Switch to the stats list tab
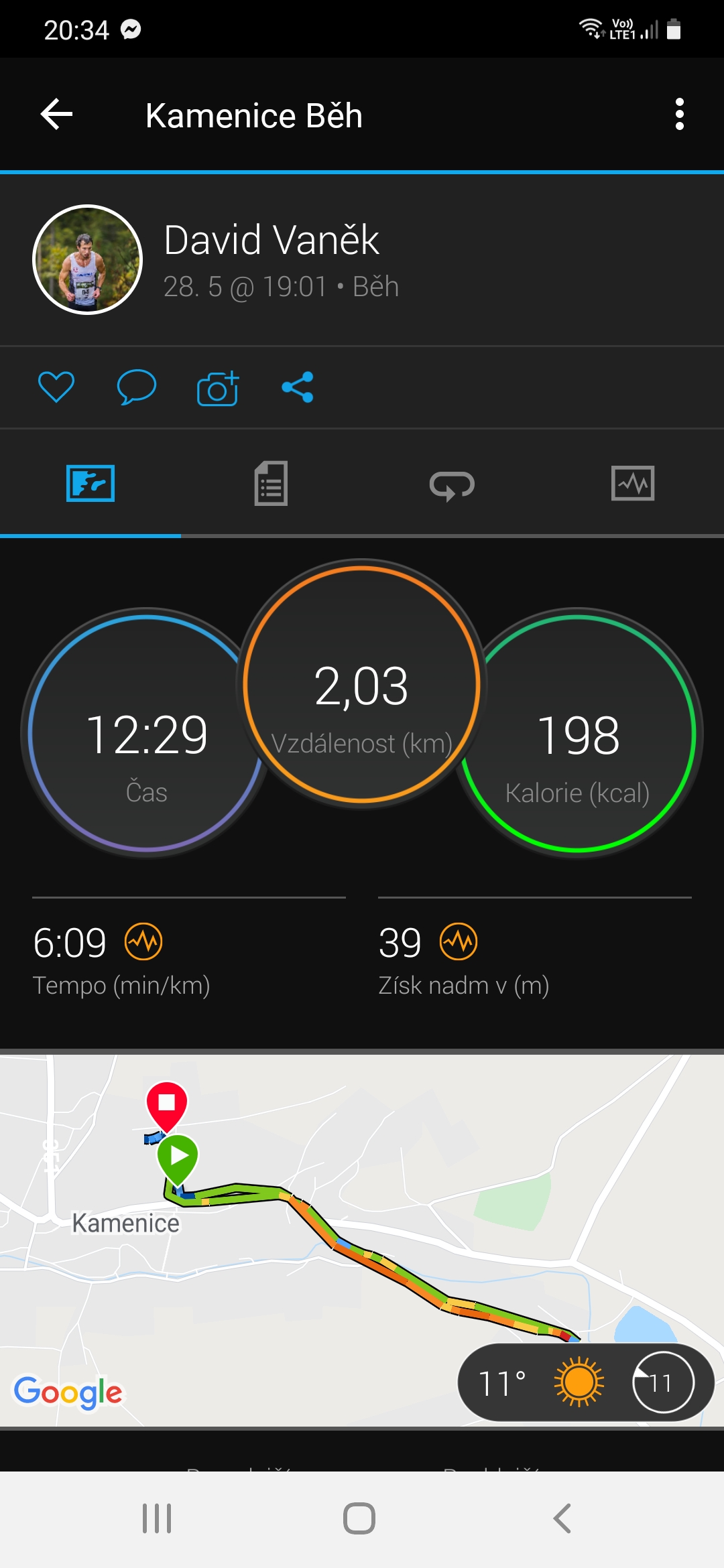Viewport: 724px width, 1568px height. coord(271,483)
